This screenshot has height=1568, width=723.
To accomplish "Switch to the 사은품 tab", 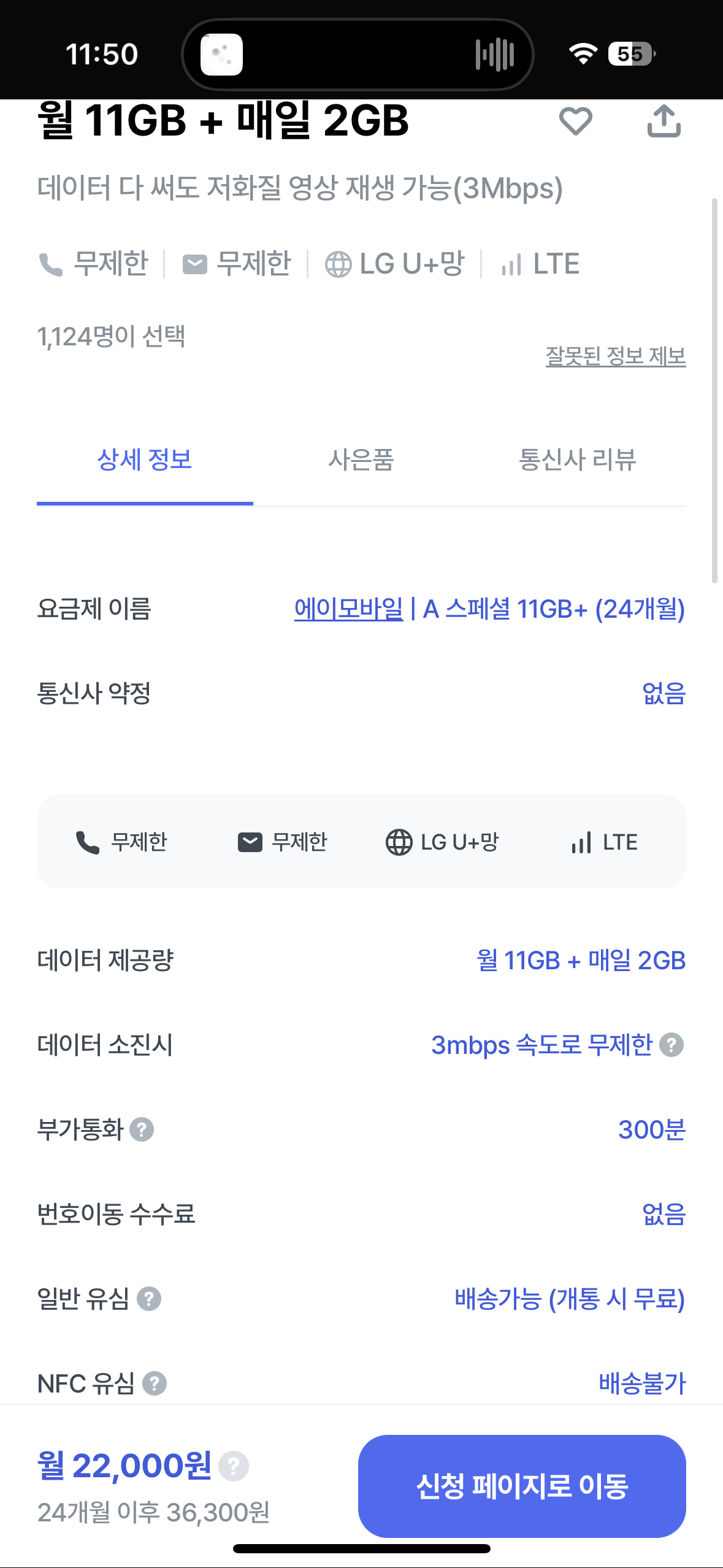I will pos(361,459).
